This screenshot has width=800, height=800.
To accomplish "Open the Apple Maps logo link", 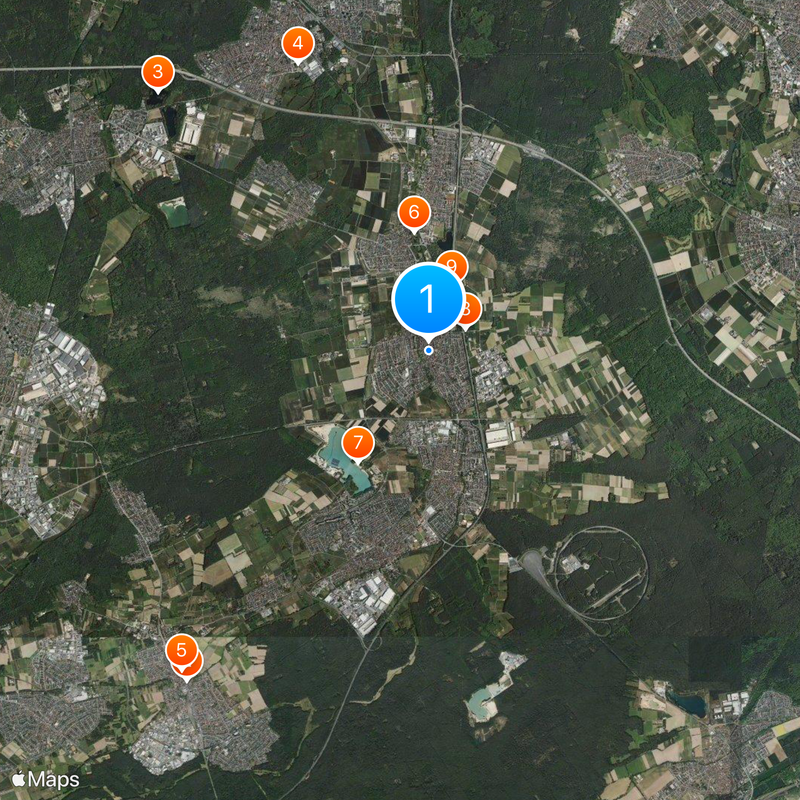I will point(45,777).
